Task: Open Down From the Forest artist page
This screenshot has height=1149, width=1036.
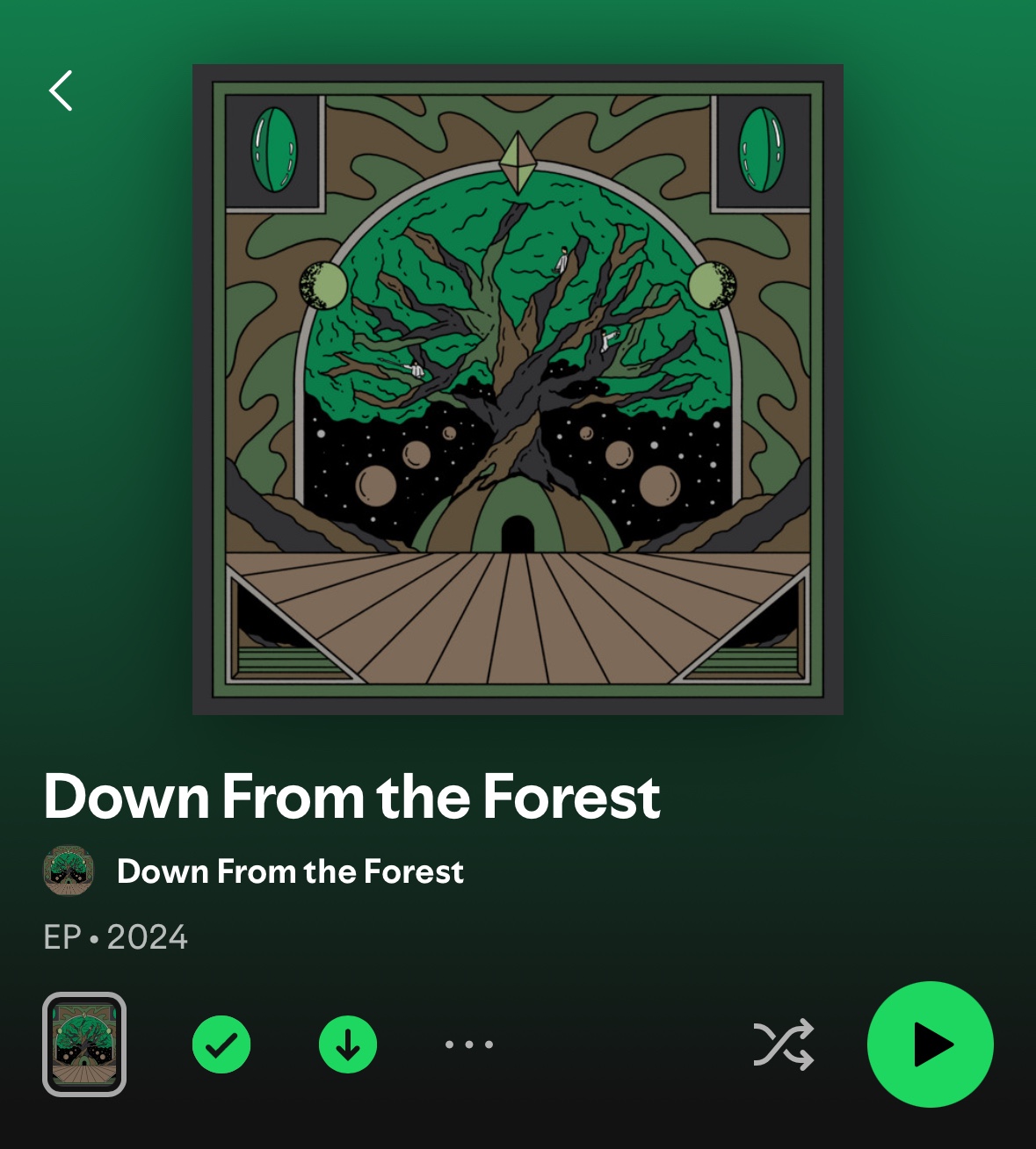Action: click(289, 871)
